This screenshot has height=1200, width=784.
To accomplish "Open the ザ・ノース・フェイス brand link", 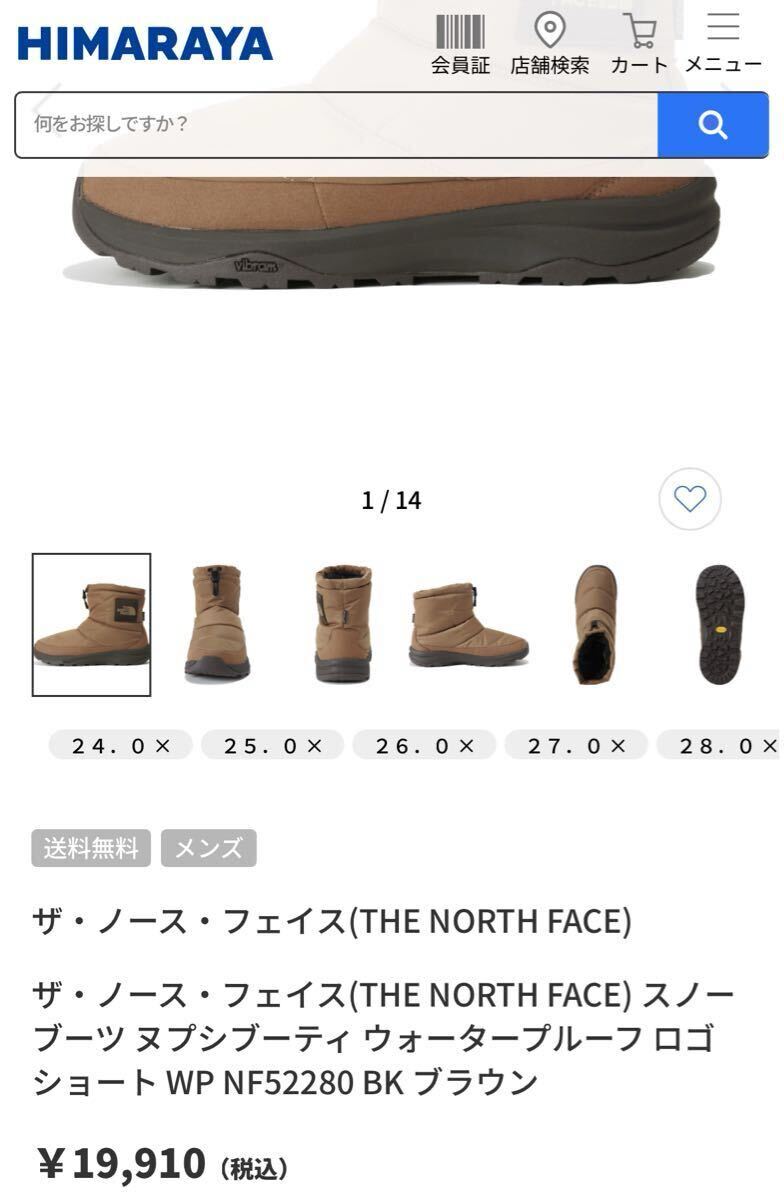I will coord(332,920).
